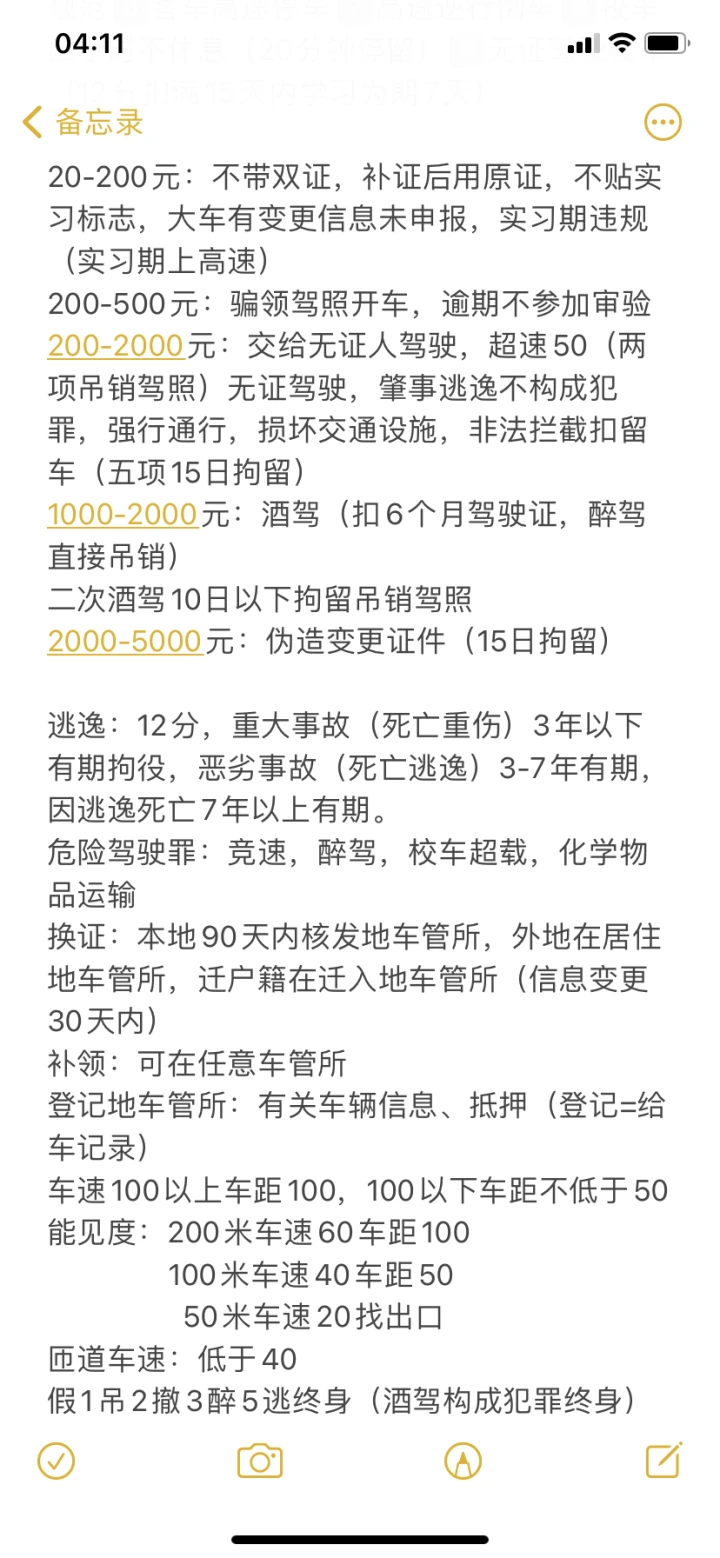Open the more options ellipsis menu
Image resolution: width=720 pixels, height=1558 pixels.
pos(662,123)
